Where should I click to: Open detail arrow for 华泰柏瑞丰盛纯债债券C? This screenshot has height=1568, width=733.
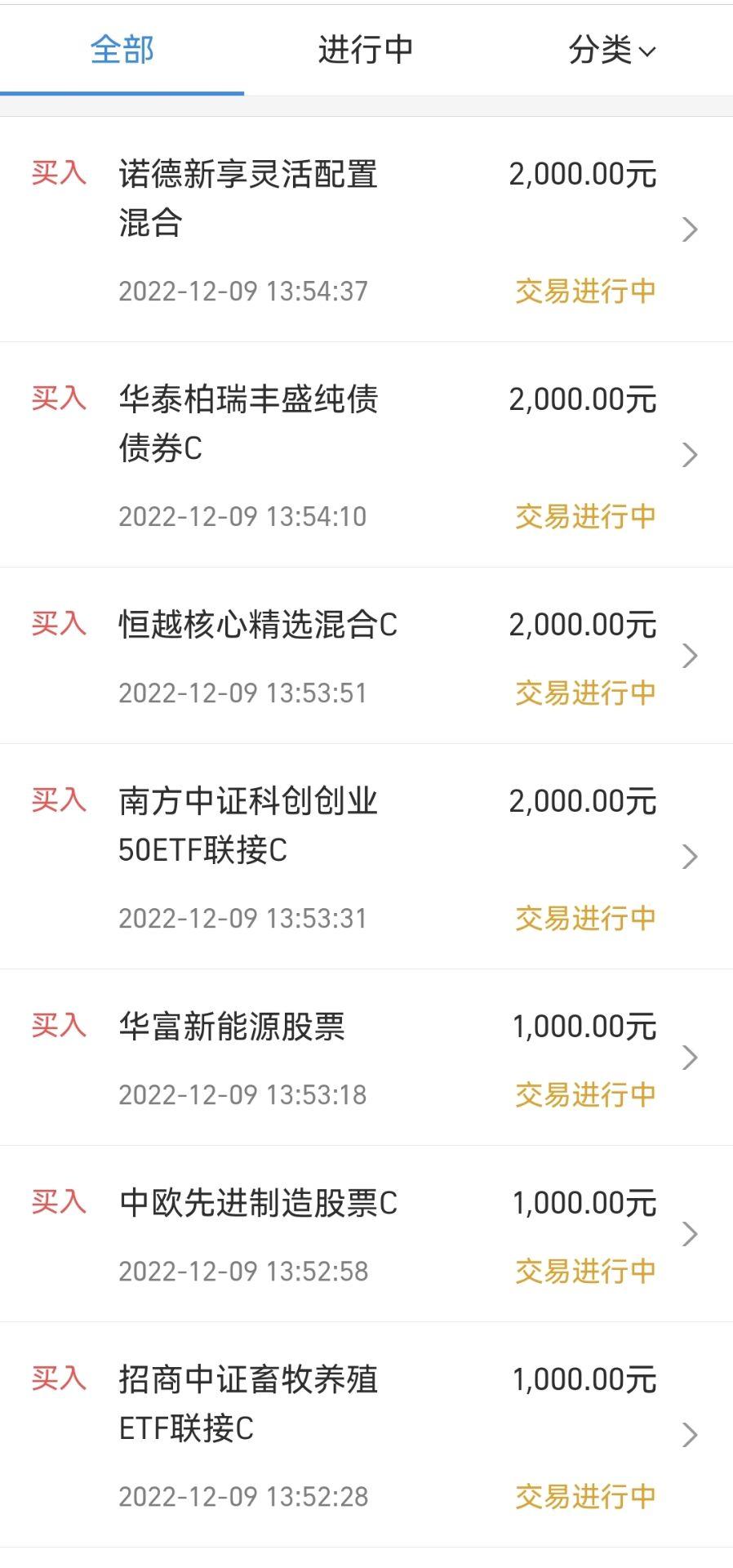tap(690, 456)
